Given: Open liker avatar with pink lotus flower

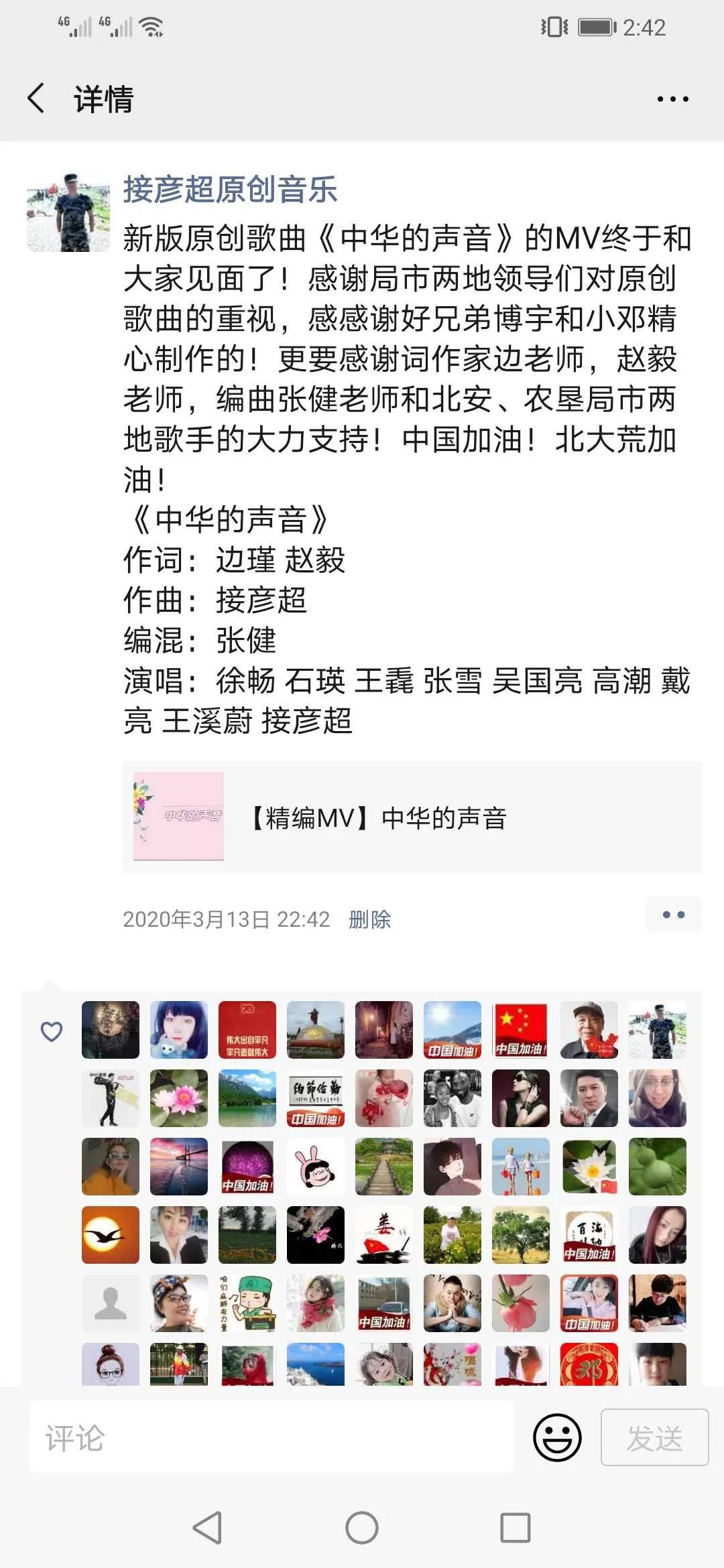Looking at the screenshot, I should coord(179,1098).
